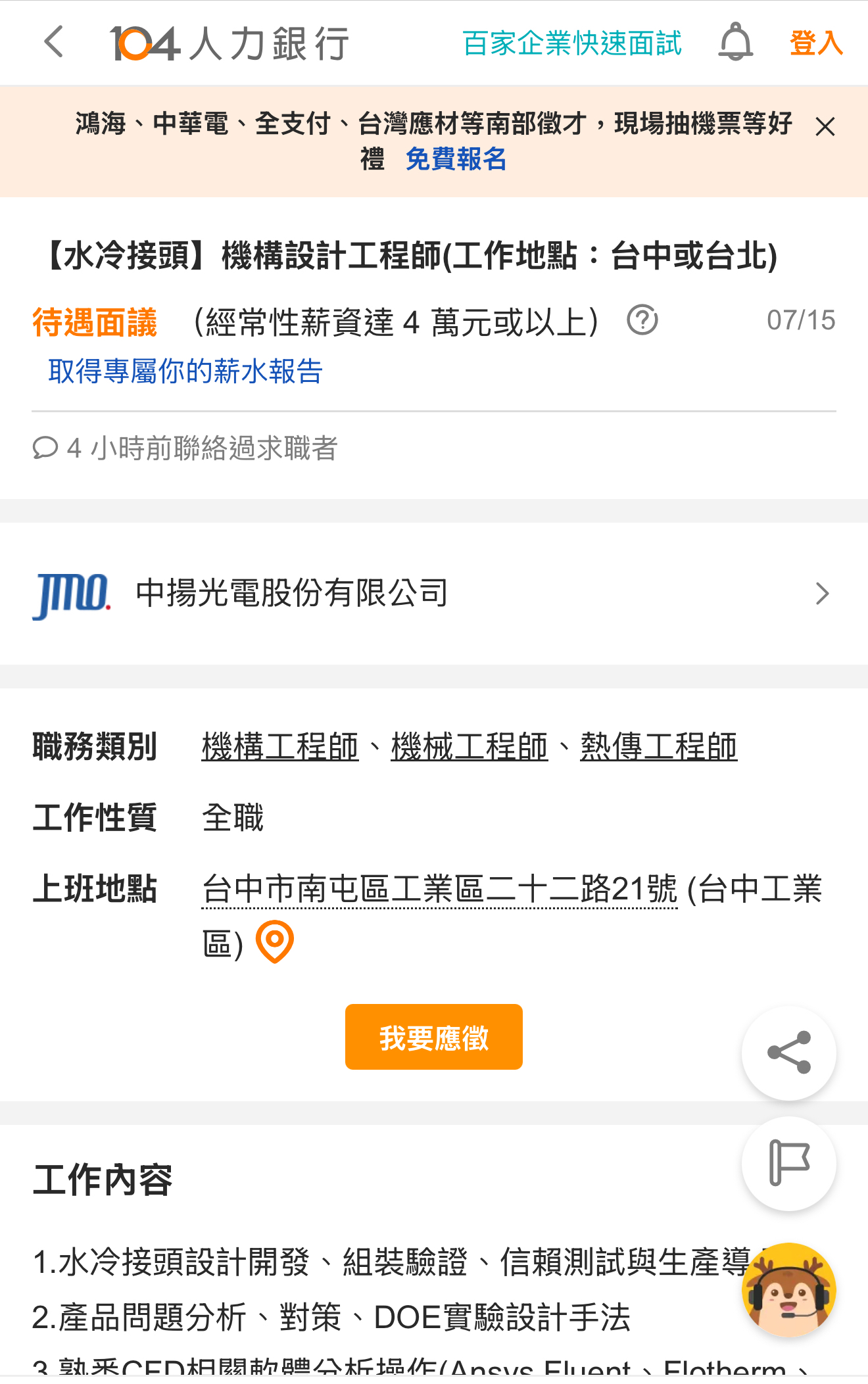This screenshot has width=868, height=1384.
Task: Browse the 機械工程師 job category
Action: point(469,747)
